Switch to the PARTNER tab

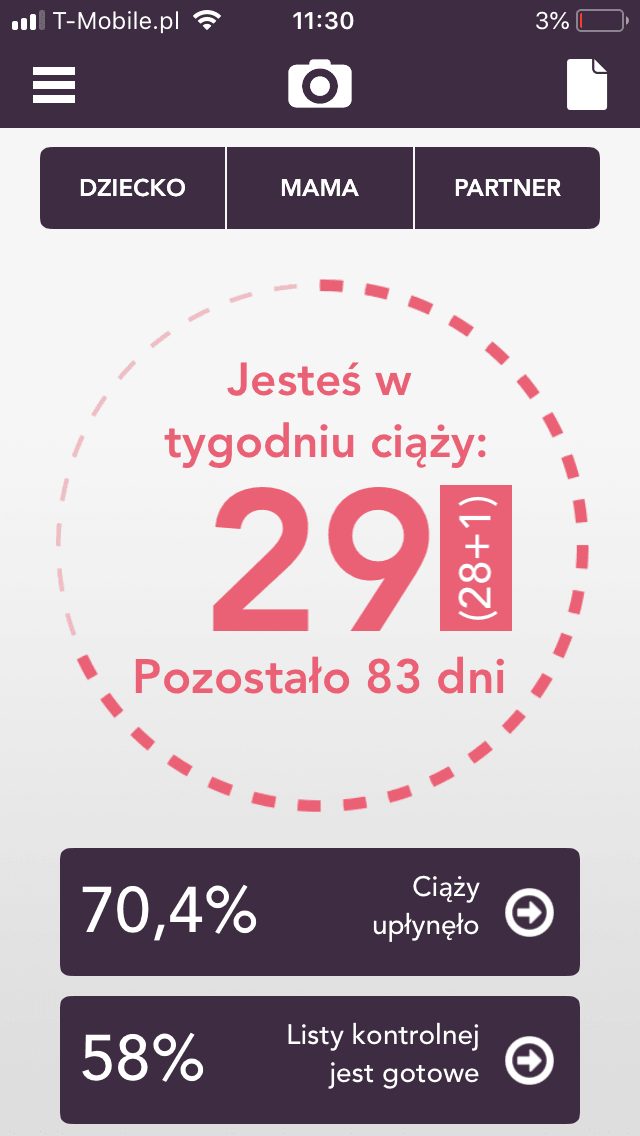click(x=507, y=188)
